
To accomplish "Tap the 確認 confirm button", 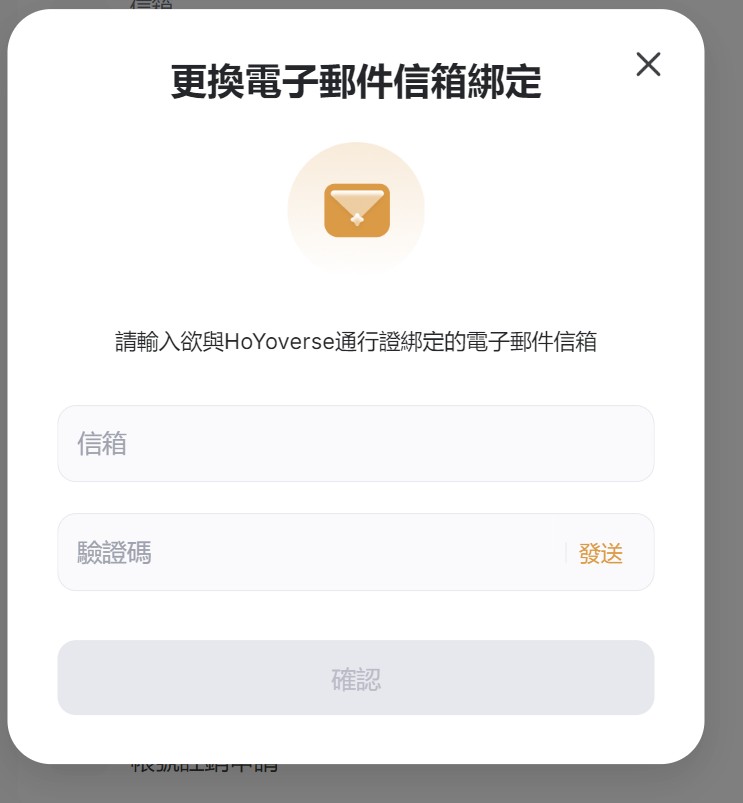I will [x=355, y=679].
